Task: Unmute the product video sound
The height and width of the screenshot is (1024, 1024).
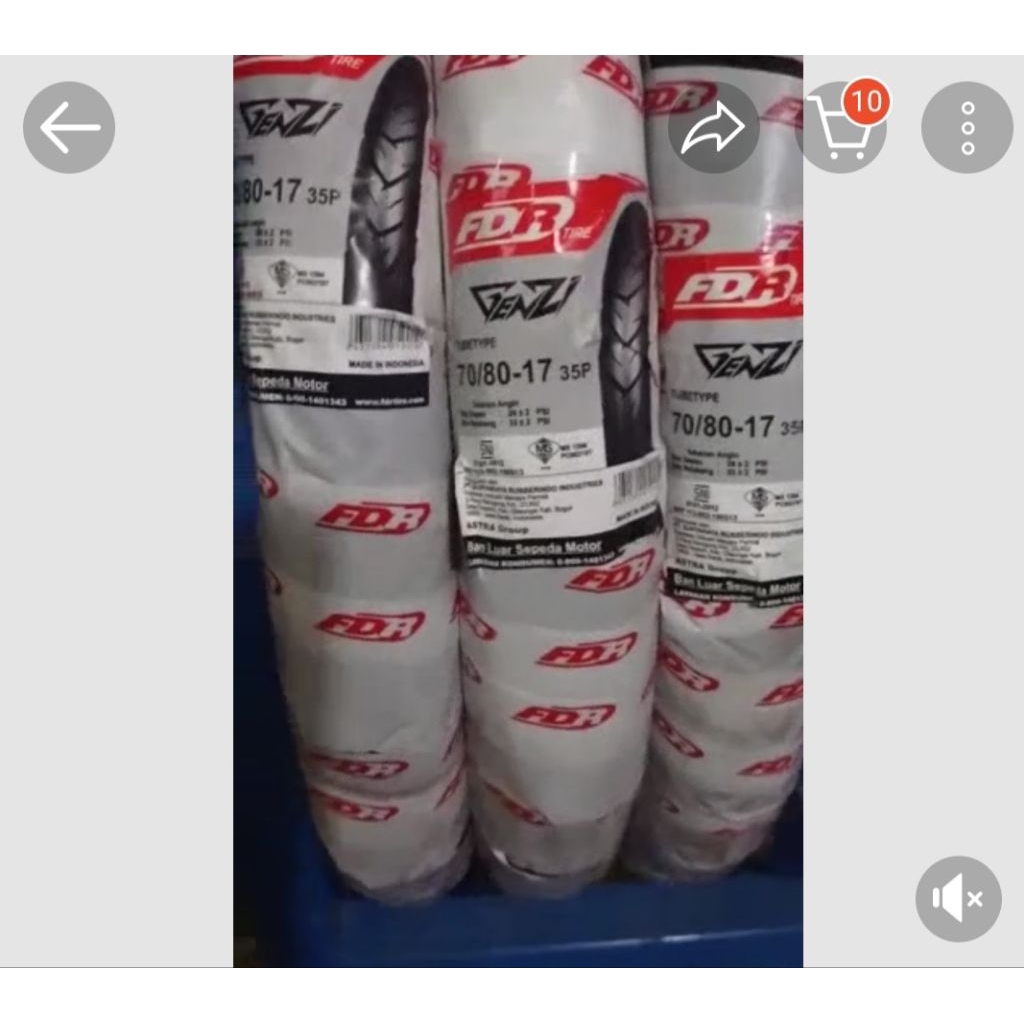Action: click(x=958, y=898)
